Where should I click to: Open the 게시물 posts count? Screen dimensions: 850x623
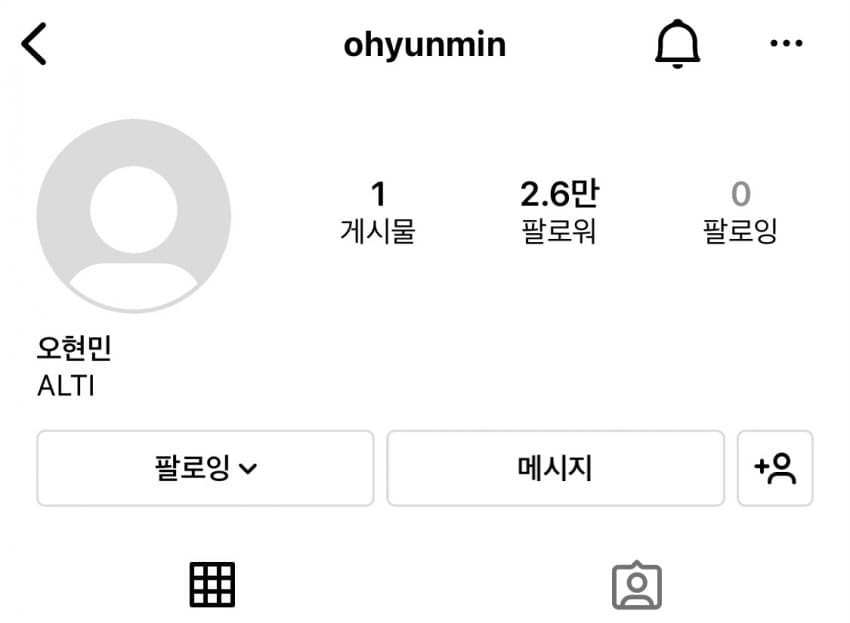pyautogui.click(x=377, y=212)
